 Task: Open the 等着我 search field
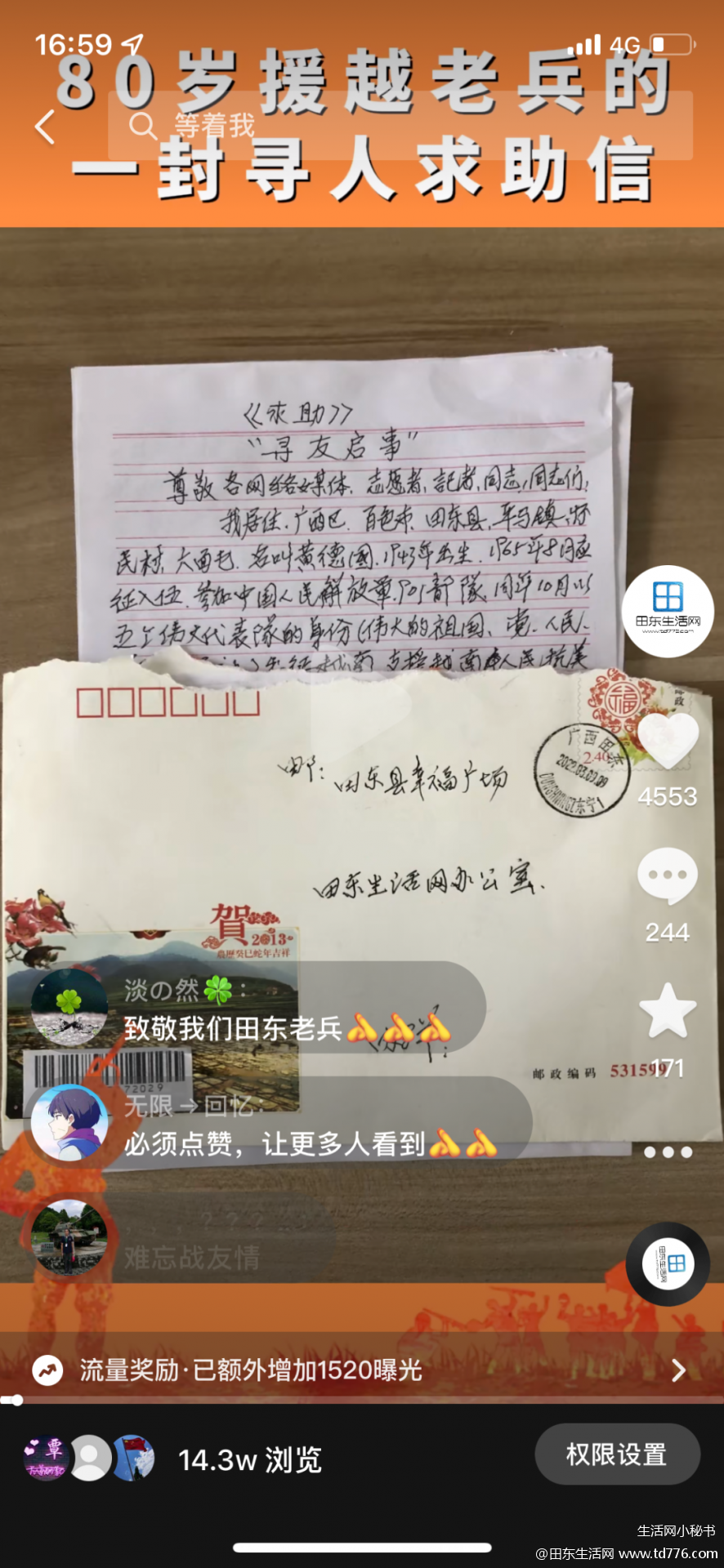pos(400,126)
